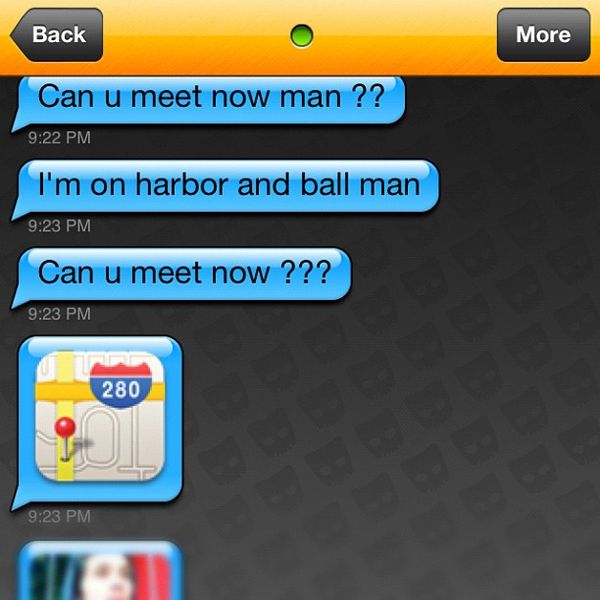Screen dimensions: 600x600
Task: Open the photo message below the map
Action: pyautogui.click(x=101, y=573)
